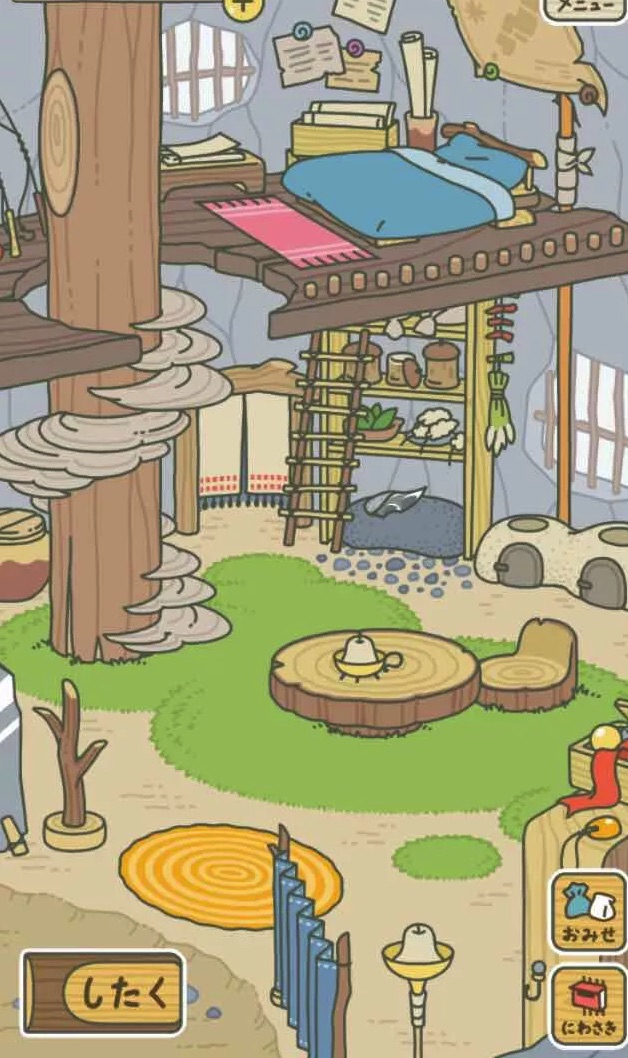Open the メニュー menu button
The image size is (628, 1058).
point(585,8)
